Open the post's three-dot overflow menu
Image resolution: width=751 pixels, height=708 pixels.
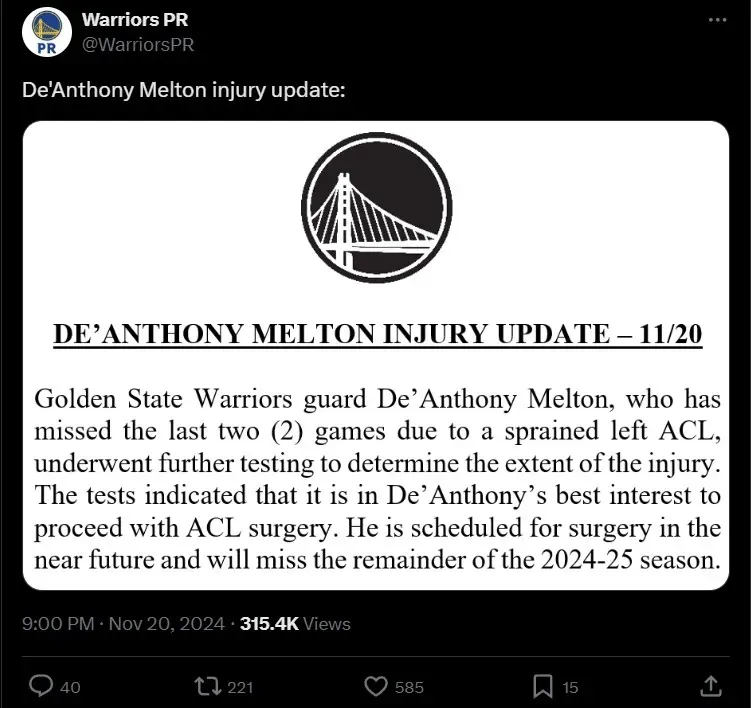pyautogui.click(x=716, y=21)
